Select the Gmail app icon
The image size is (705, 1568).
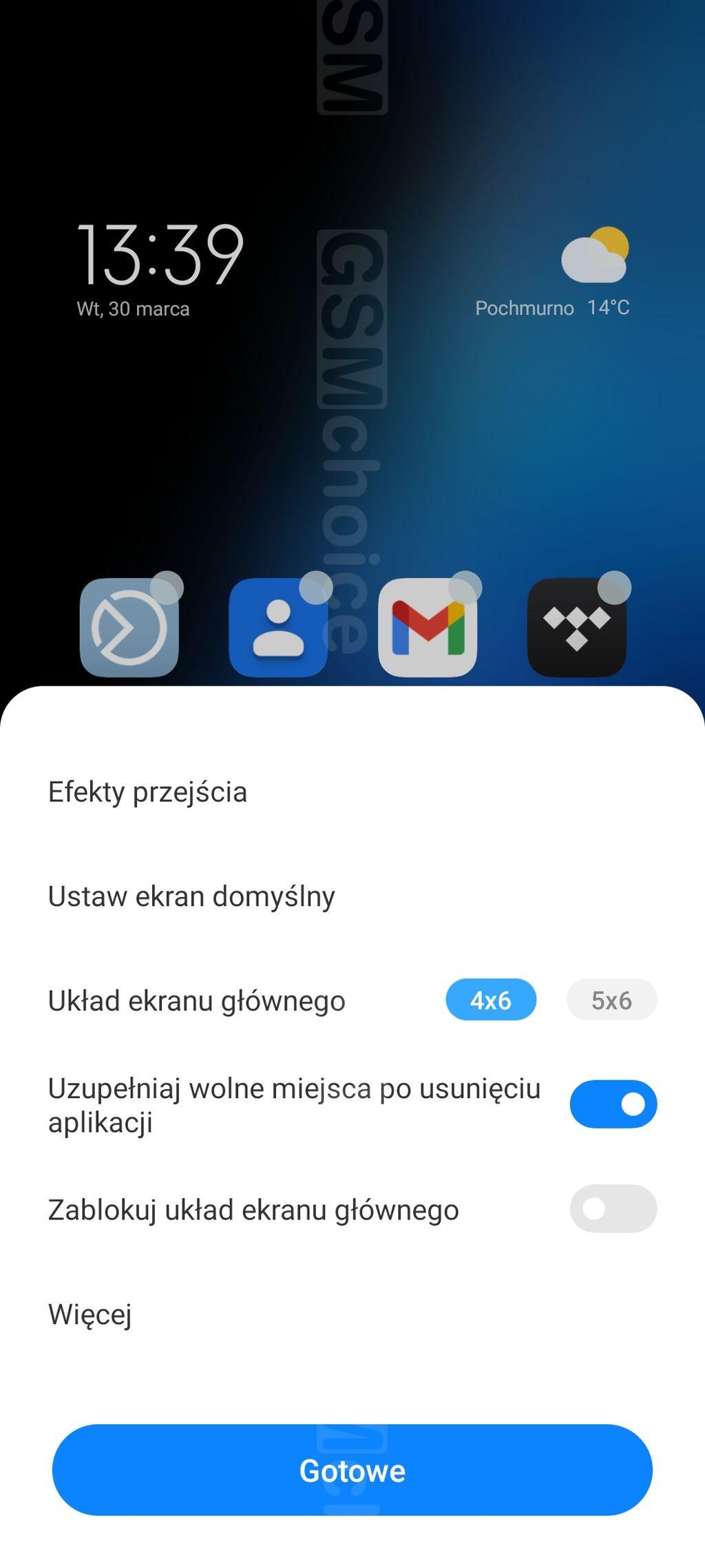pos(428,628)
